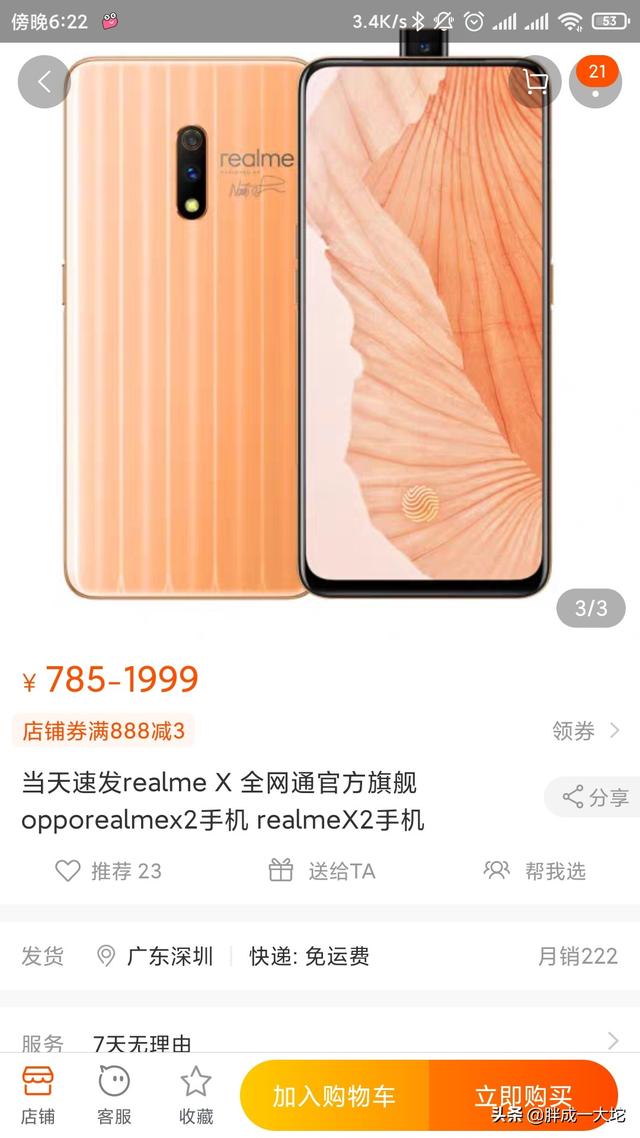Buy now with 立即购买
Image resolution: width=640 pixels, height=1138 pixels.
pyautogui.click(x=524, y=1096)
